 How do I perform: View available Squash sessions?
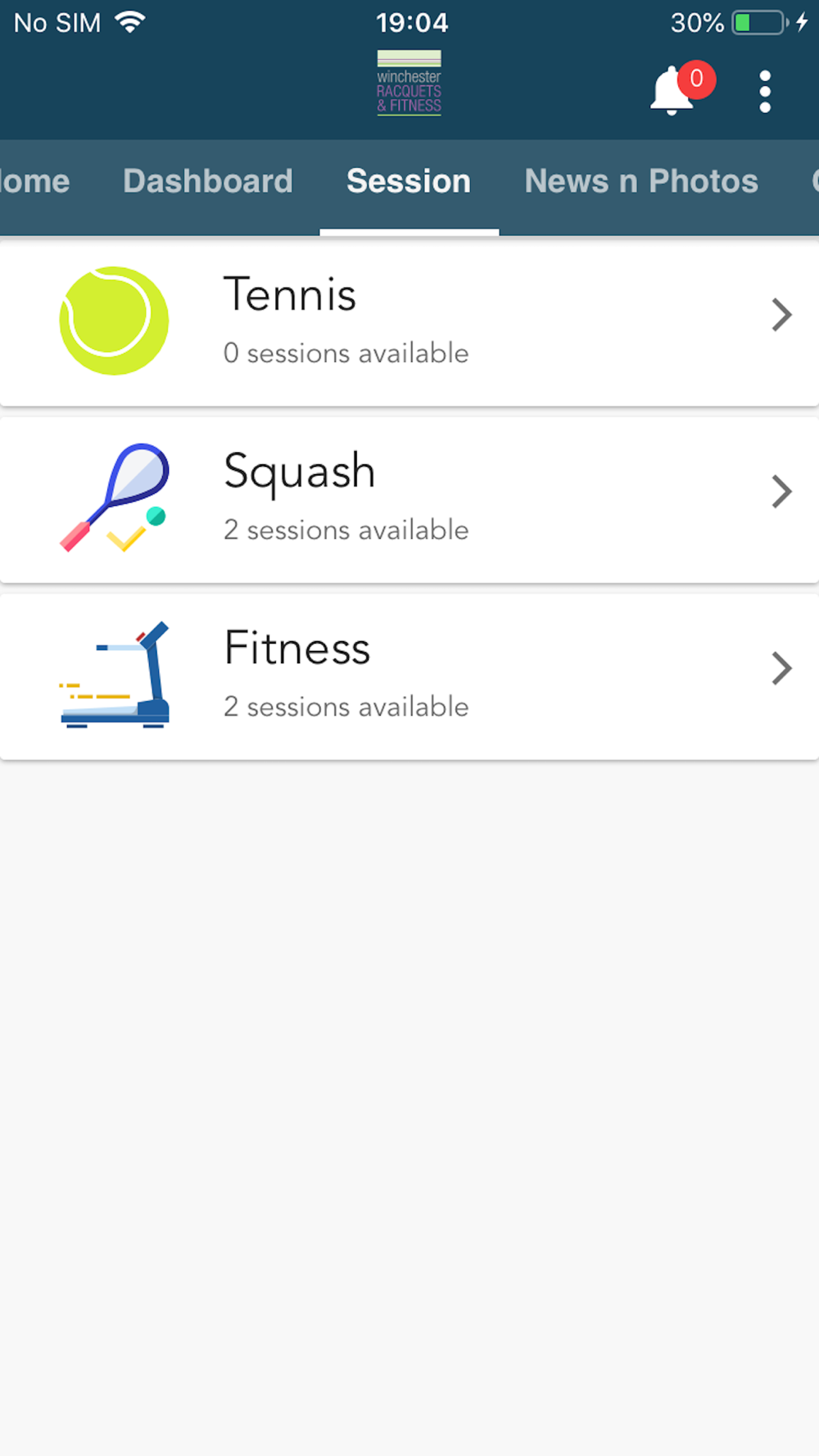click(409, 500)
